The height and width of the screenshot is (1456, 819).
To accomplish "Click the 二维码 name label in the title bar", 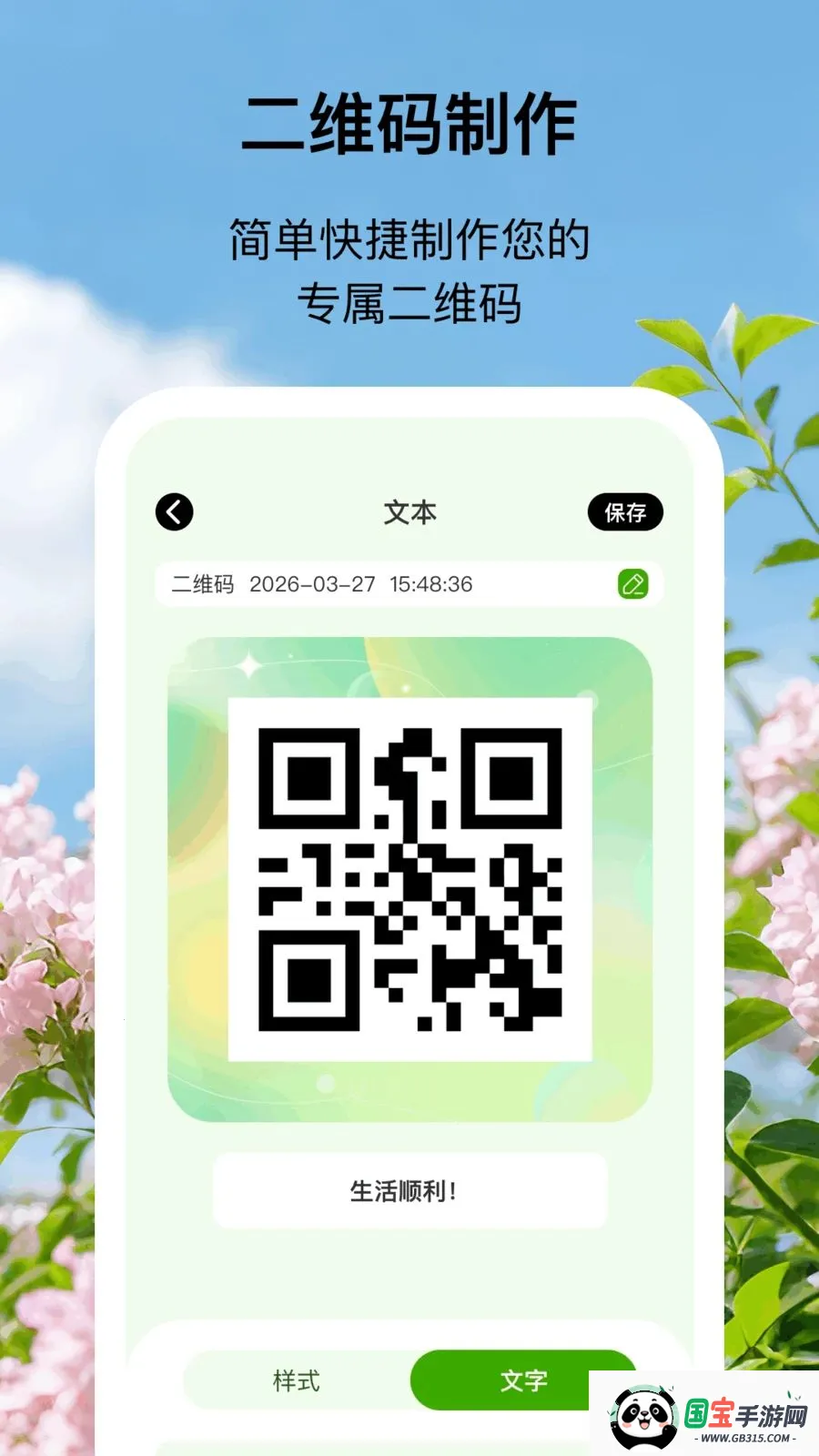I will point(202,585).
